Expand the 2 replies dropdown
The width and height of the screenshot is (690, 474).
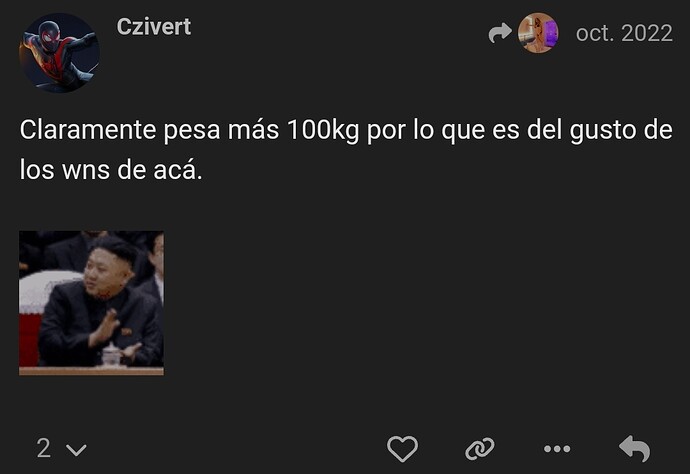coord(61,448)
